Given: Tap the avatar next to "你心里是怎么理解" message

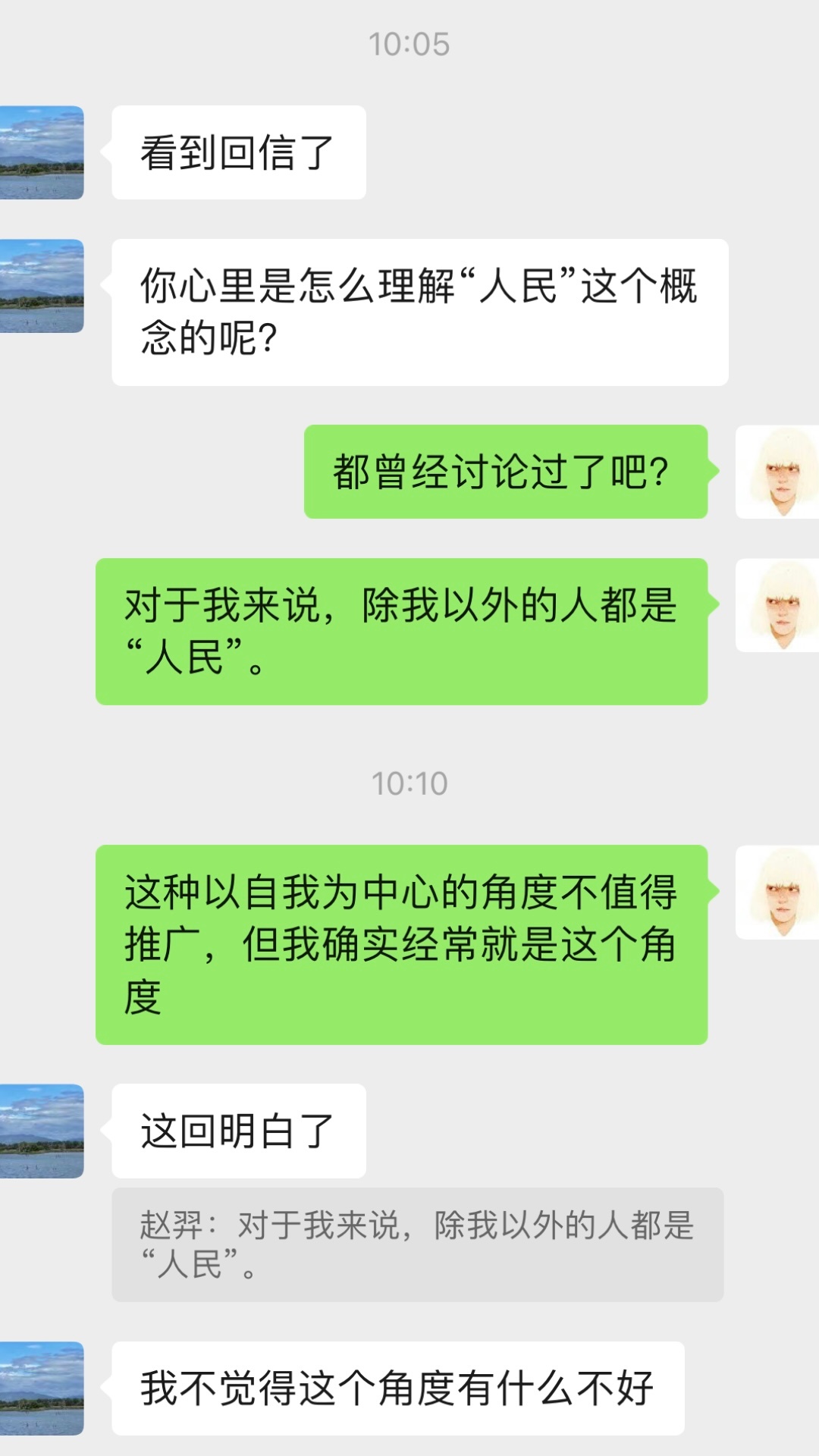Looking at the screenshot, I should coord(42,286).
